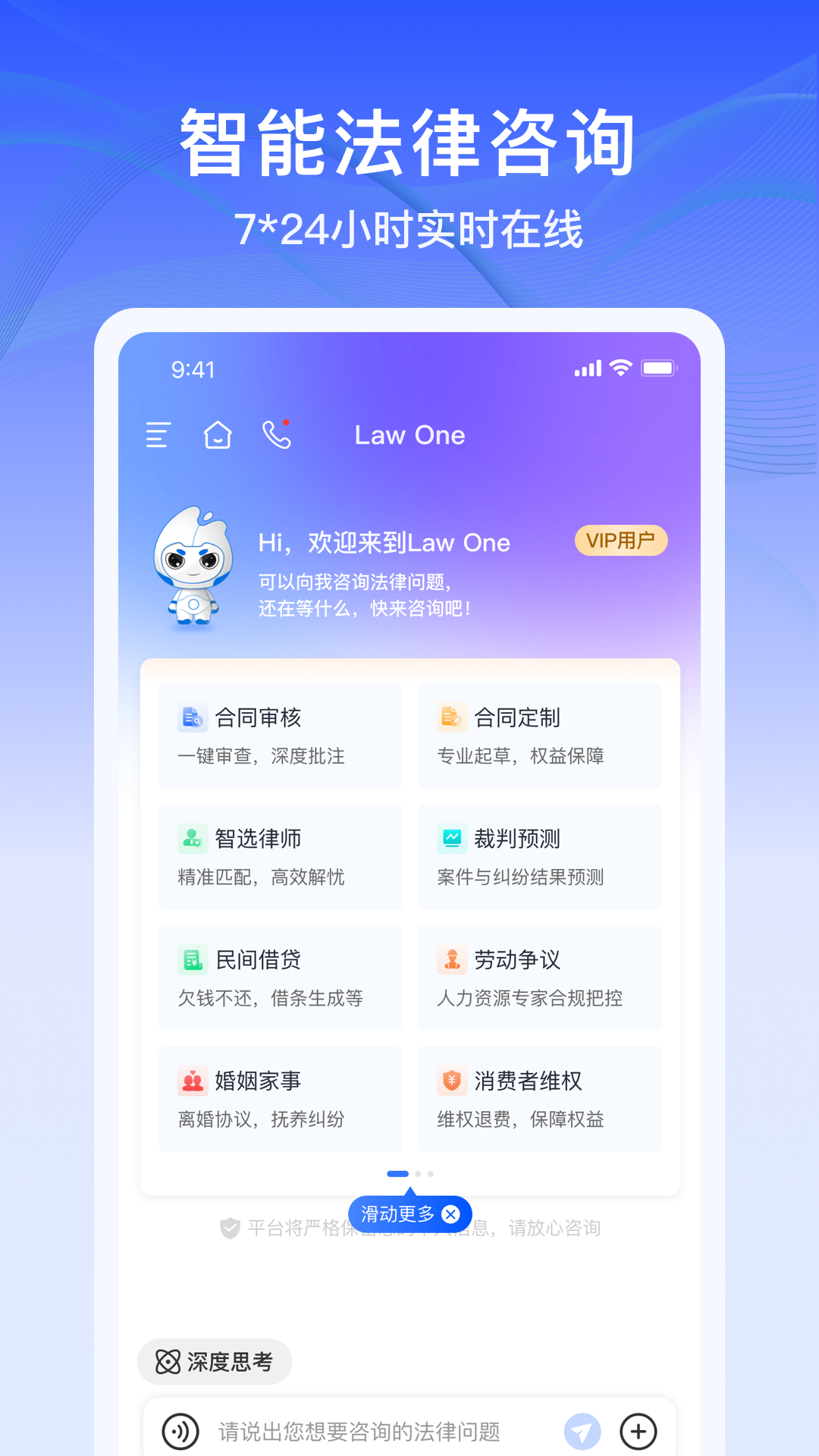Screen dimensions: 819x1456
Task: Select the first blue page indicator slider
Action: click(x=396, y=1173)
